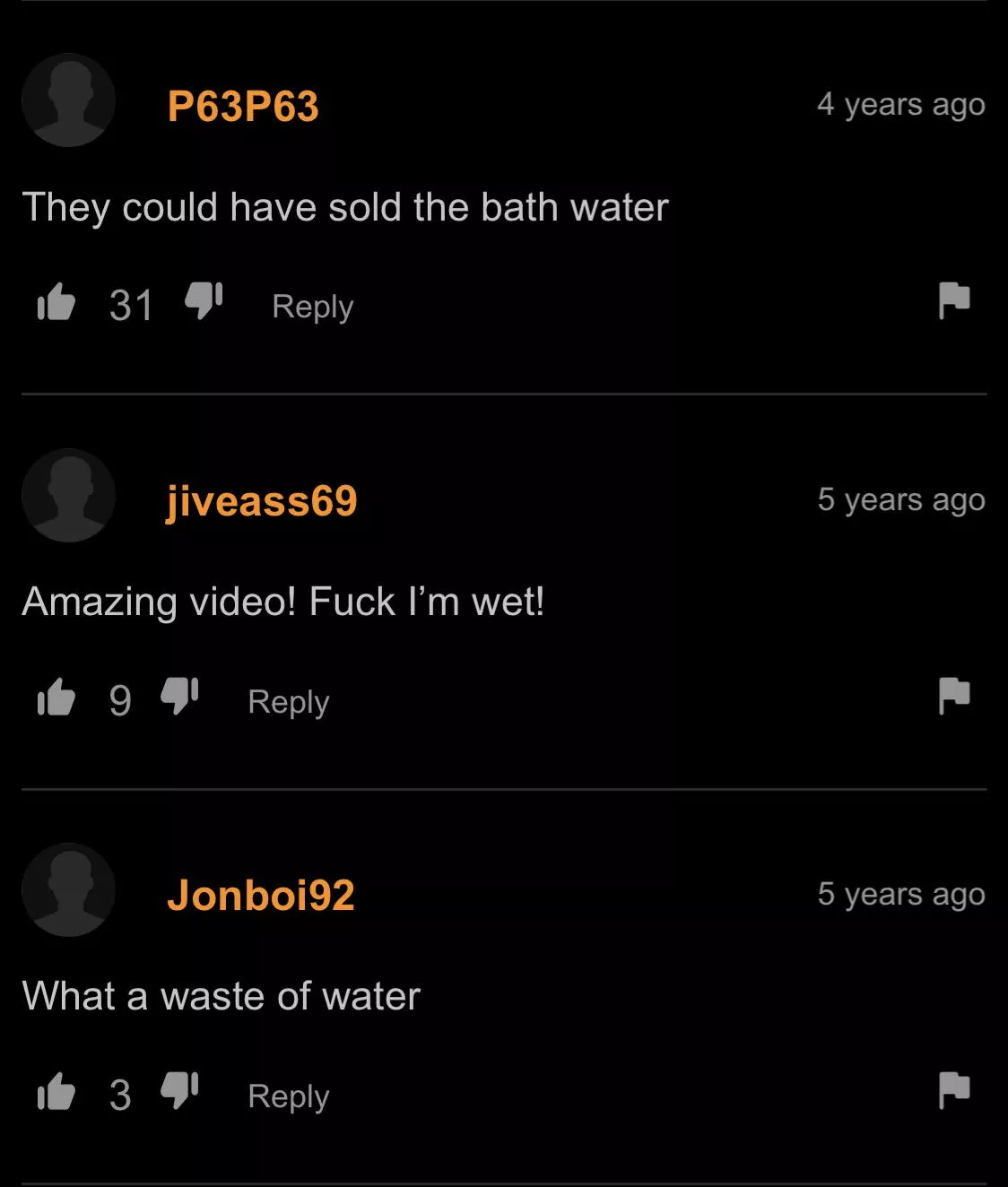
Task: Like P63P63's comment
Action: pos(56,302)
